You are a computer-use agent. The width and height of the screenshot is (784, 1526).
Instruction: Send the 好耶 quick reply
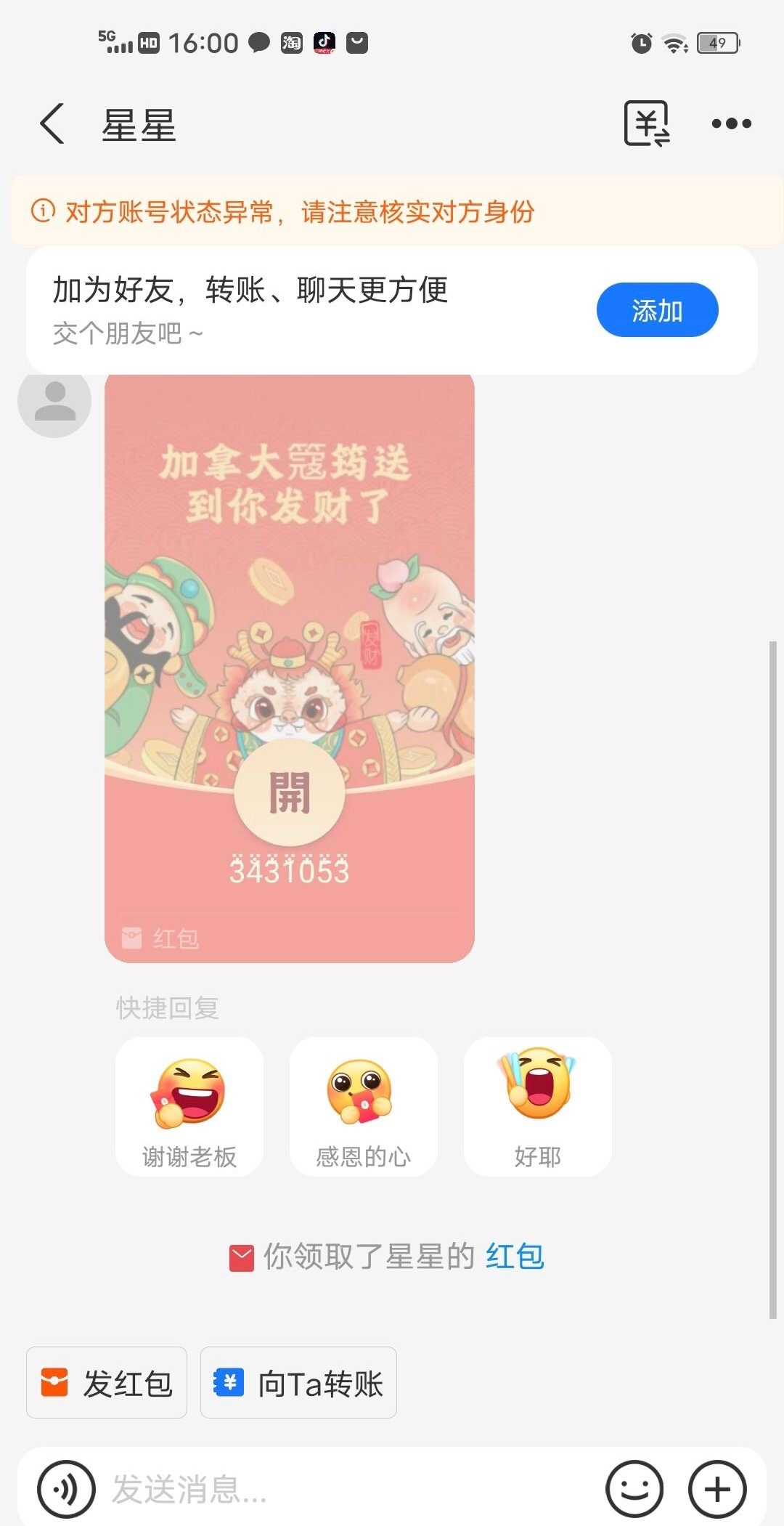(x=537, y=1106)
